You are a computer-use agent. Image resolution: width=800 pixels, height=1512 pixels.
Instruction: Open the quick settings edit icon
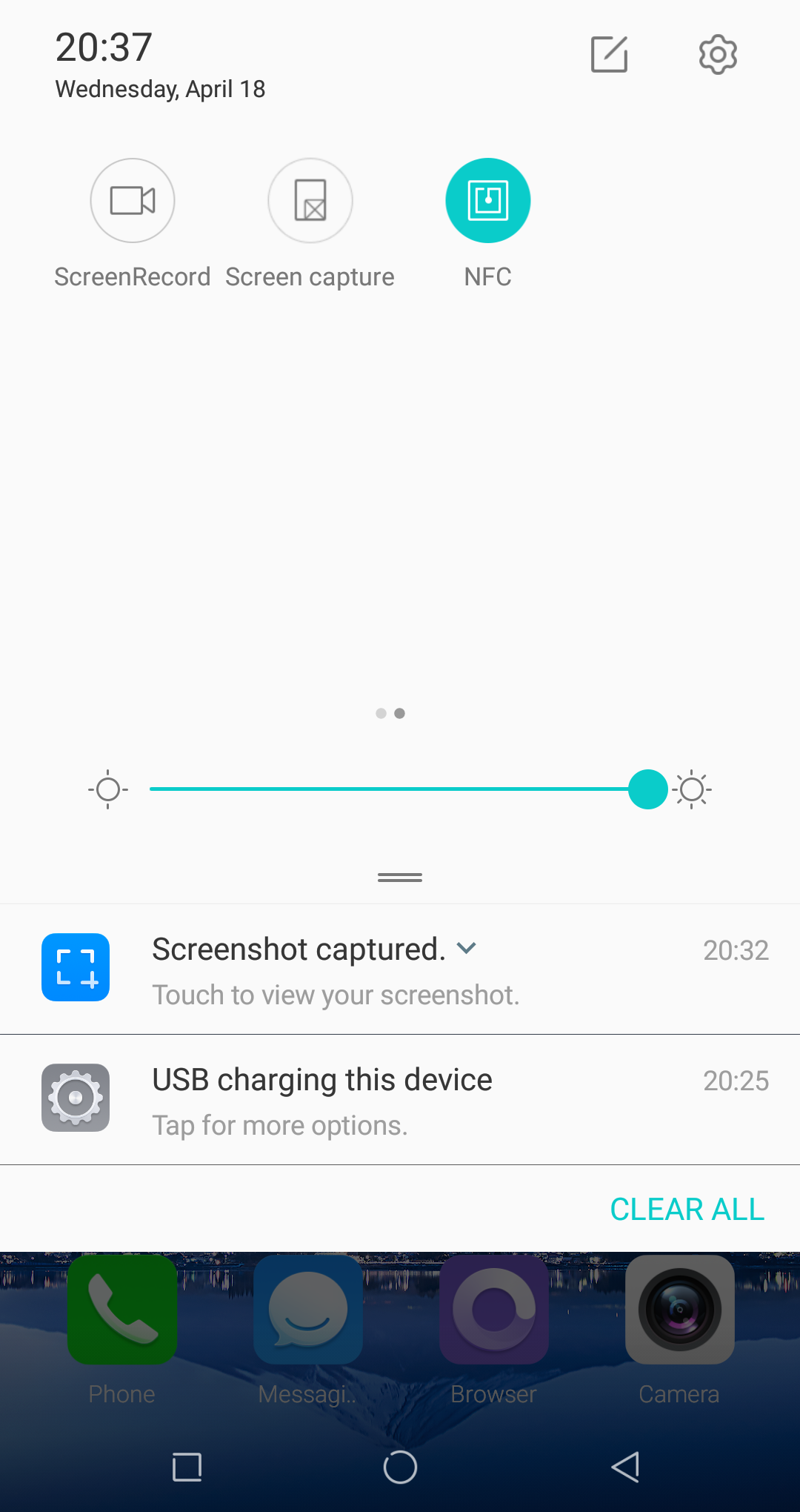[609, 54]
